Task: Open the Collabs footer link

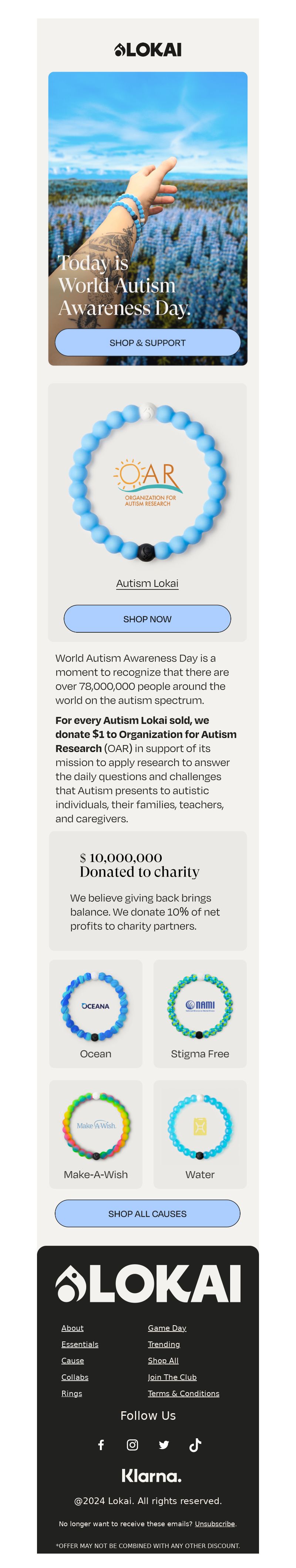Action: point(75,1377)
